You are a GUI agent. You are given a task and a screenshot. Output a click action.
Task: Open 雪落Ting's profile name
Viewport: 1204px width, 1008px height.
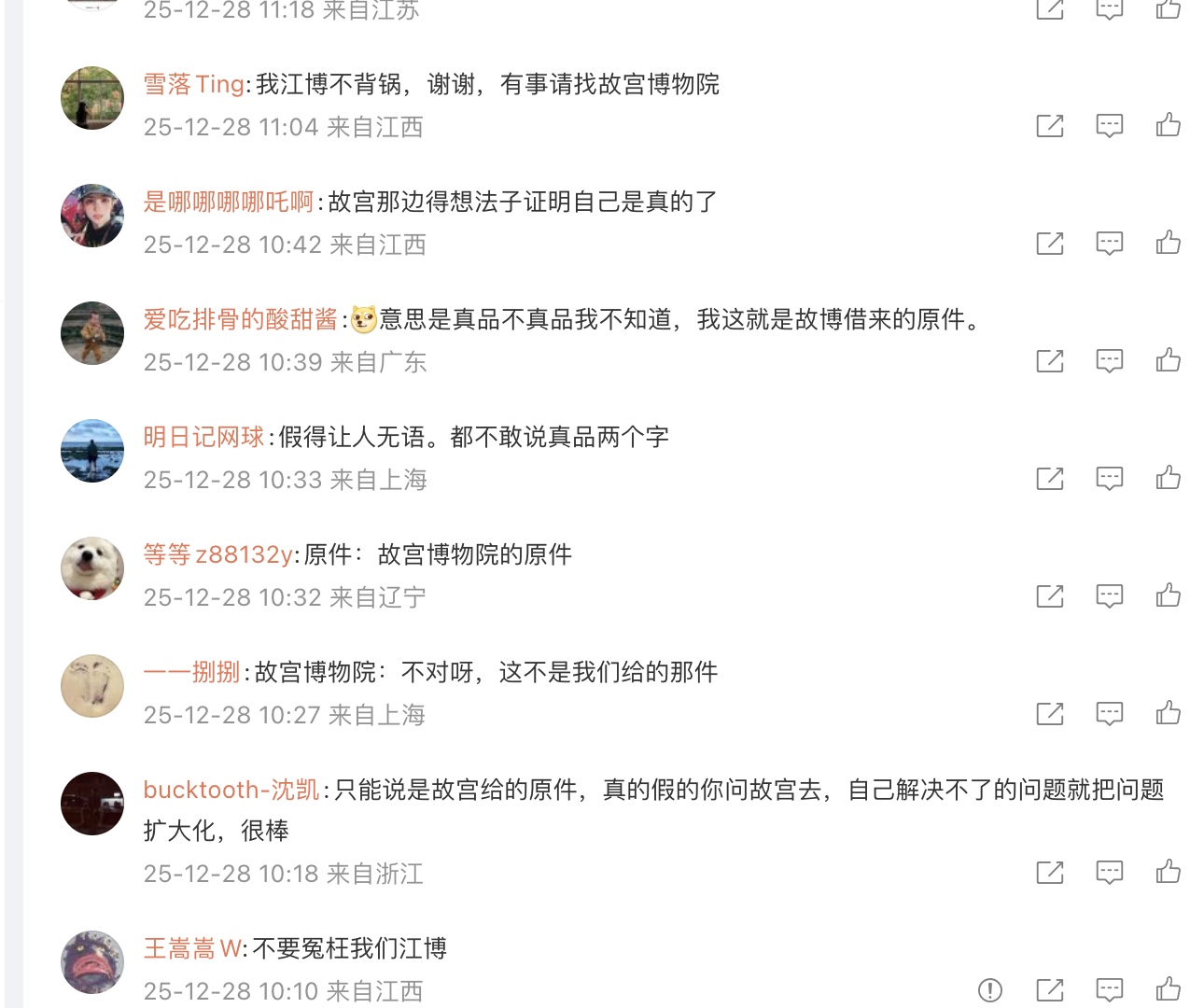point(193,84)
